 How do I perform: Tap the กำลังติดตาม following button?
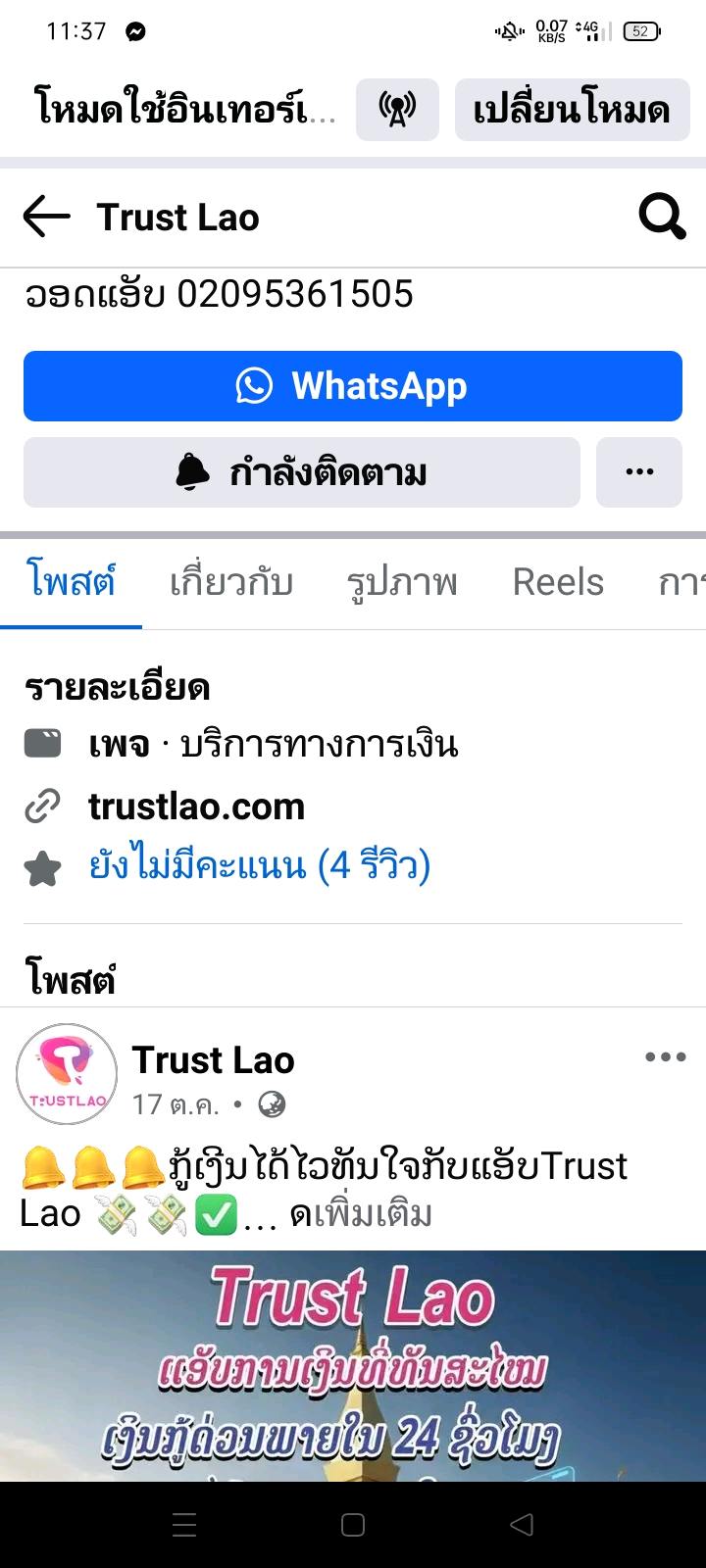point(302,472)
